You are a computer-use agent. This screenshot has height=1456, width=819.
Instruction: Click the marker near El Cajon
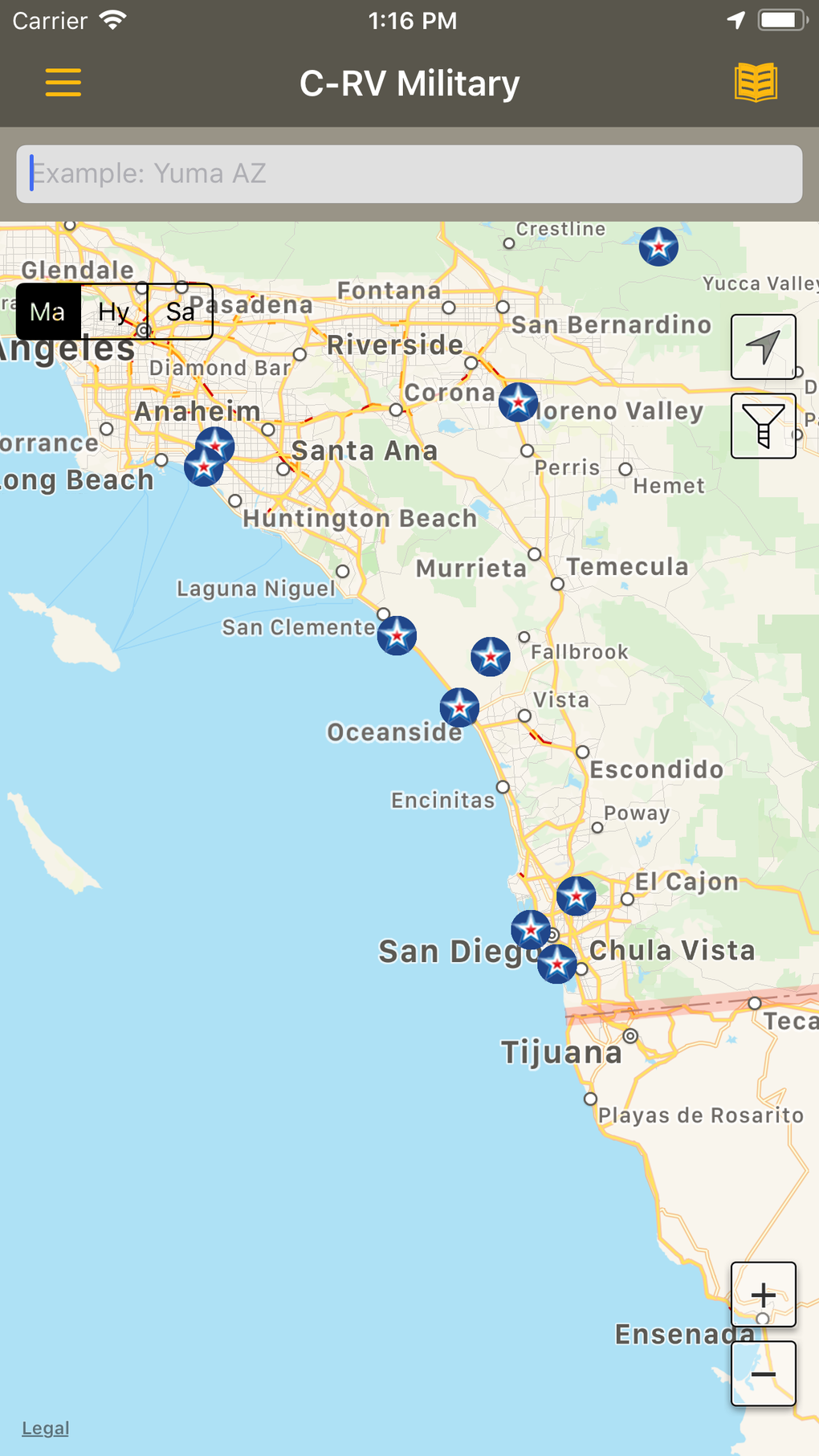coord(576,896)
